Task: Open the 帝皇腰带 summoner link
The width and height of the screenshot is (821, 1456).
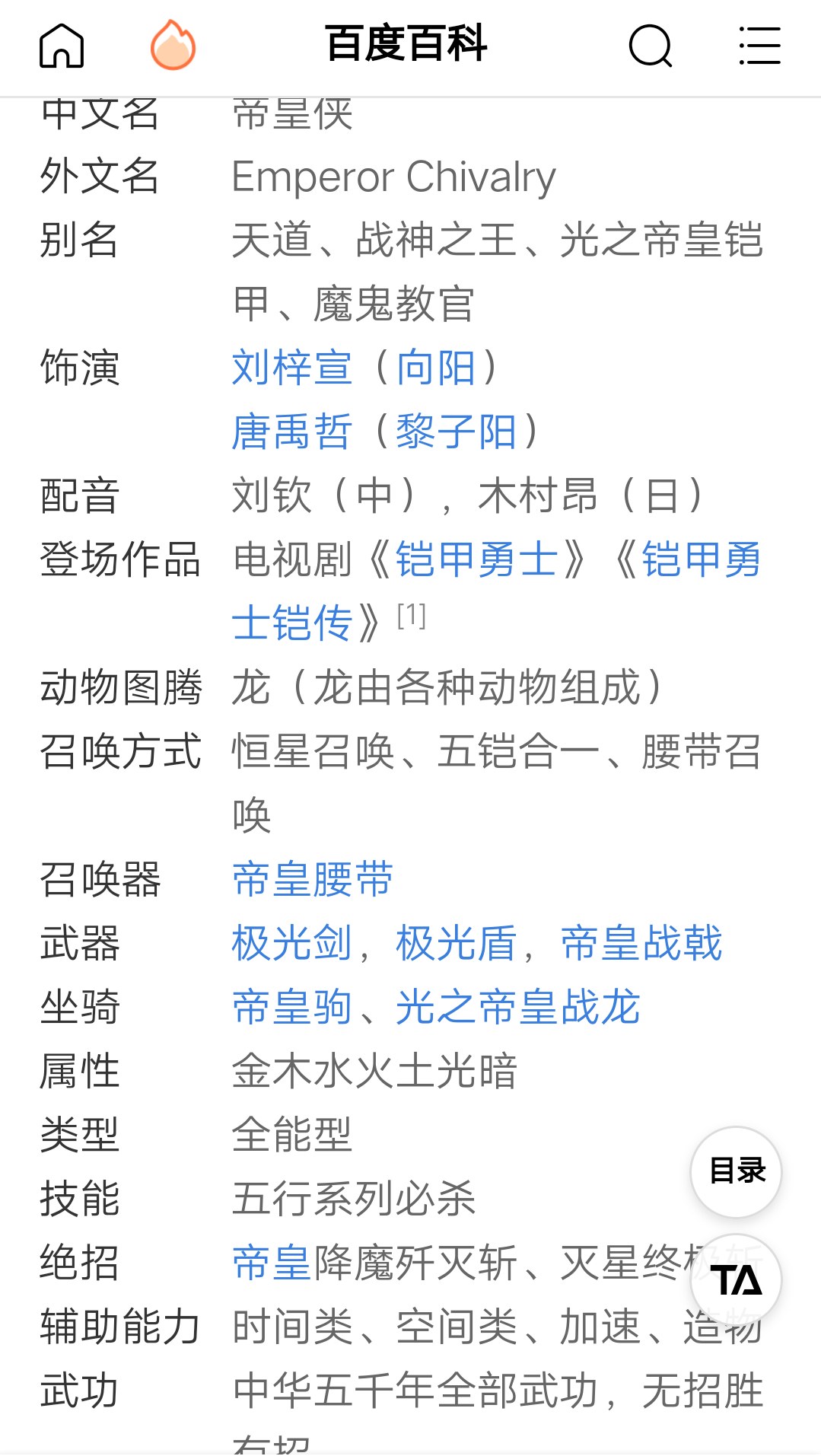Action: pyautogui.click(x=313, y=879)
